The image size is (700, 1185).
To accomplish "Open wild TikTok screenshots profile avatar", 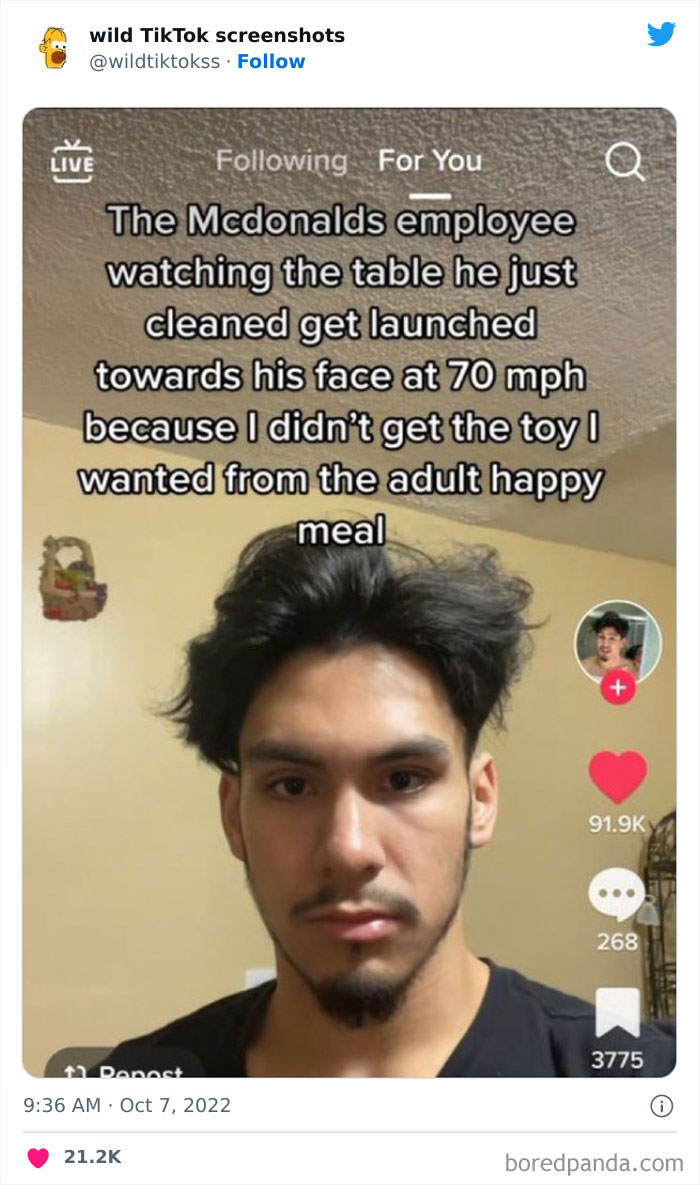I will (x=53, y=48).
